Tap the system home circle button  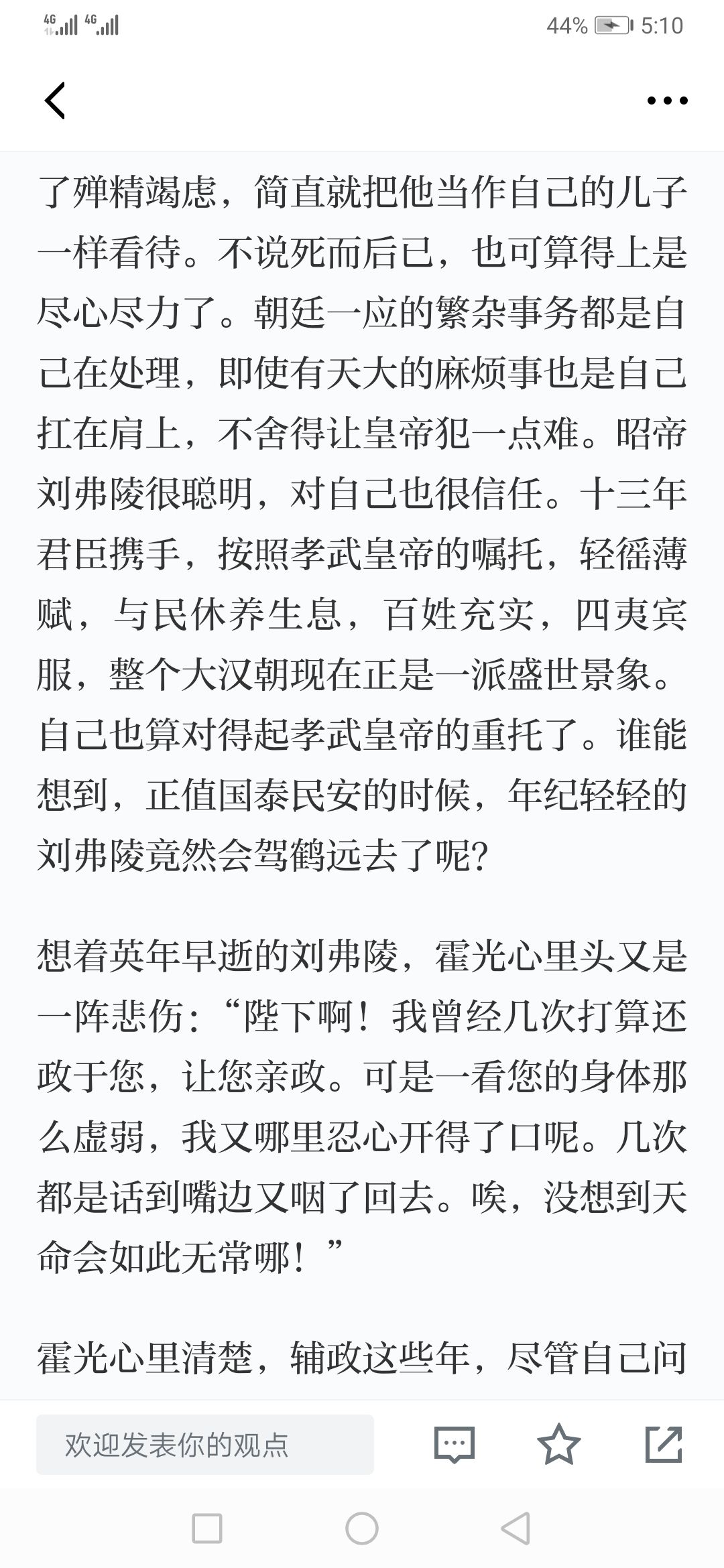[362, 1528]
